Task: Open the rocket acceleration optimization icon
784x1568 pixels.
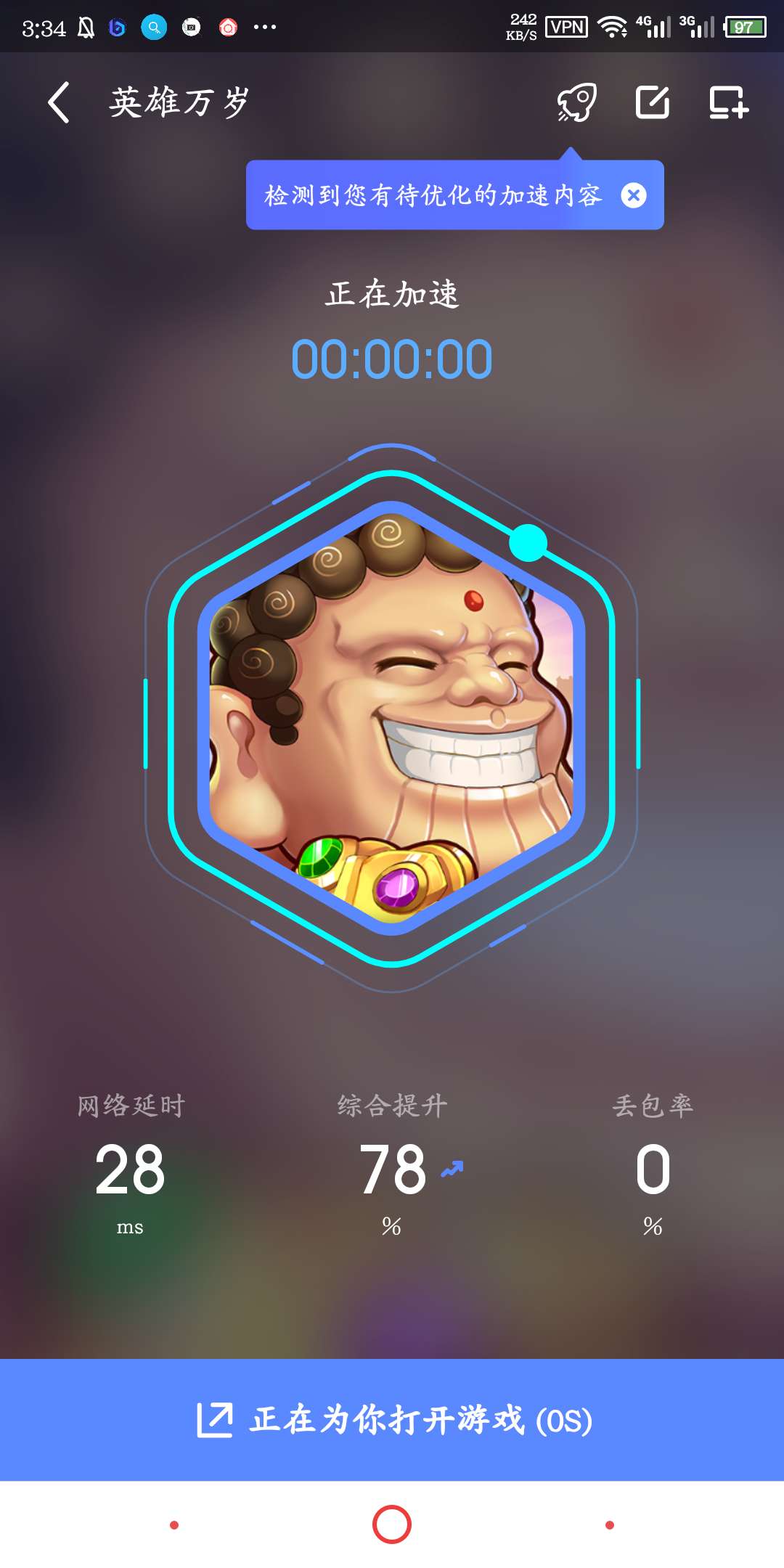Action: click(577, 102)
